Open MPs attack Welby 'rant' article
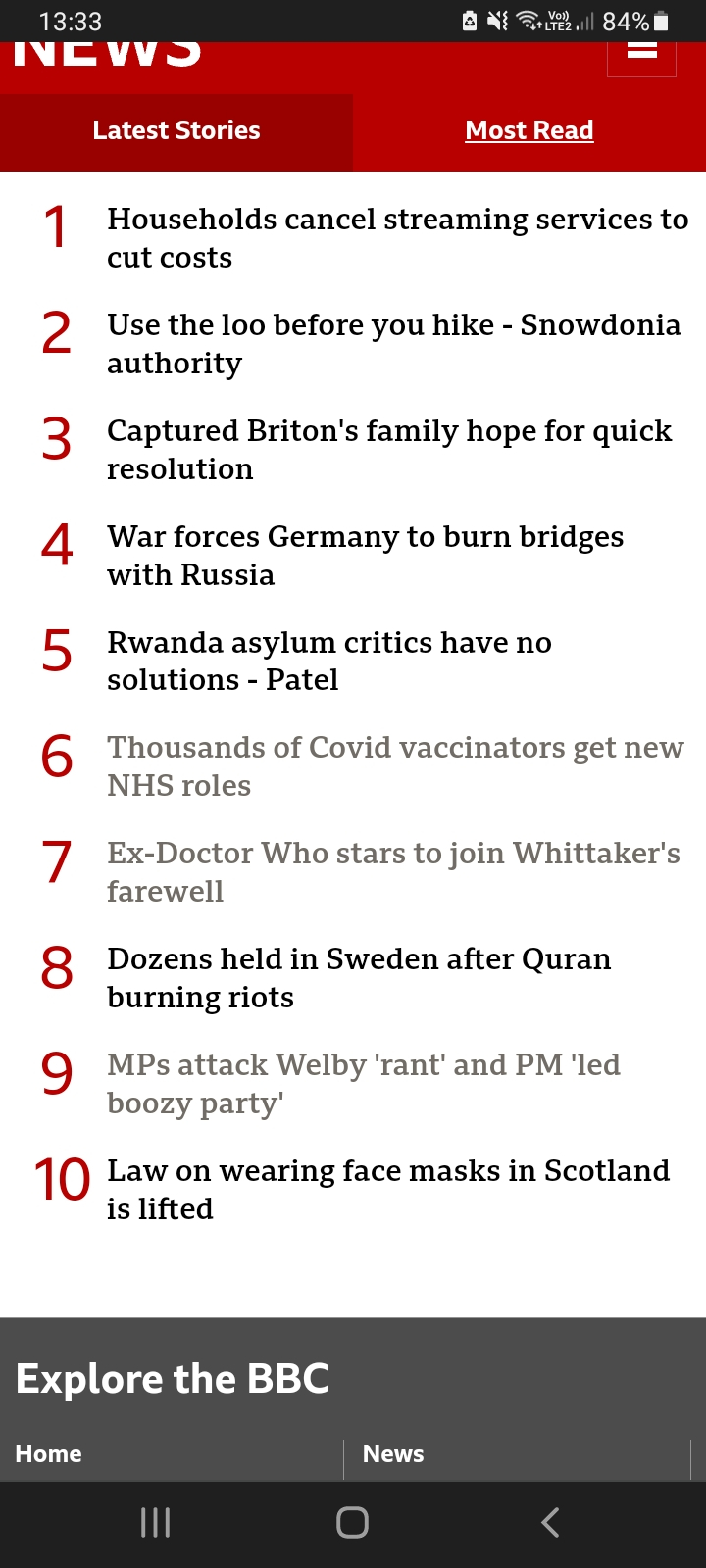The width and height of the screenshot is (706, 1568). pos(364,1084)
